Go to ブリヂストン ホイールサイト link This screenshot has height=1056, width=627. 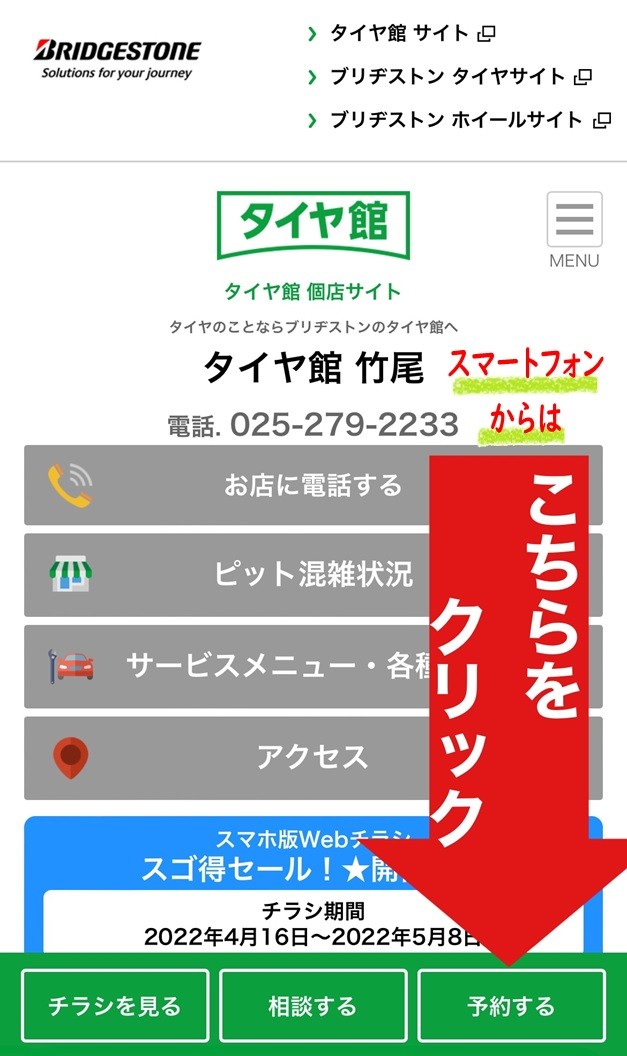click(x=457, y=120)
